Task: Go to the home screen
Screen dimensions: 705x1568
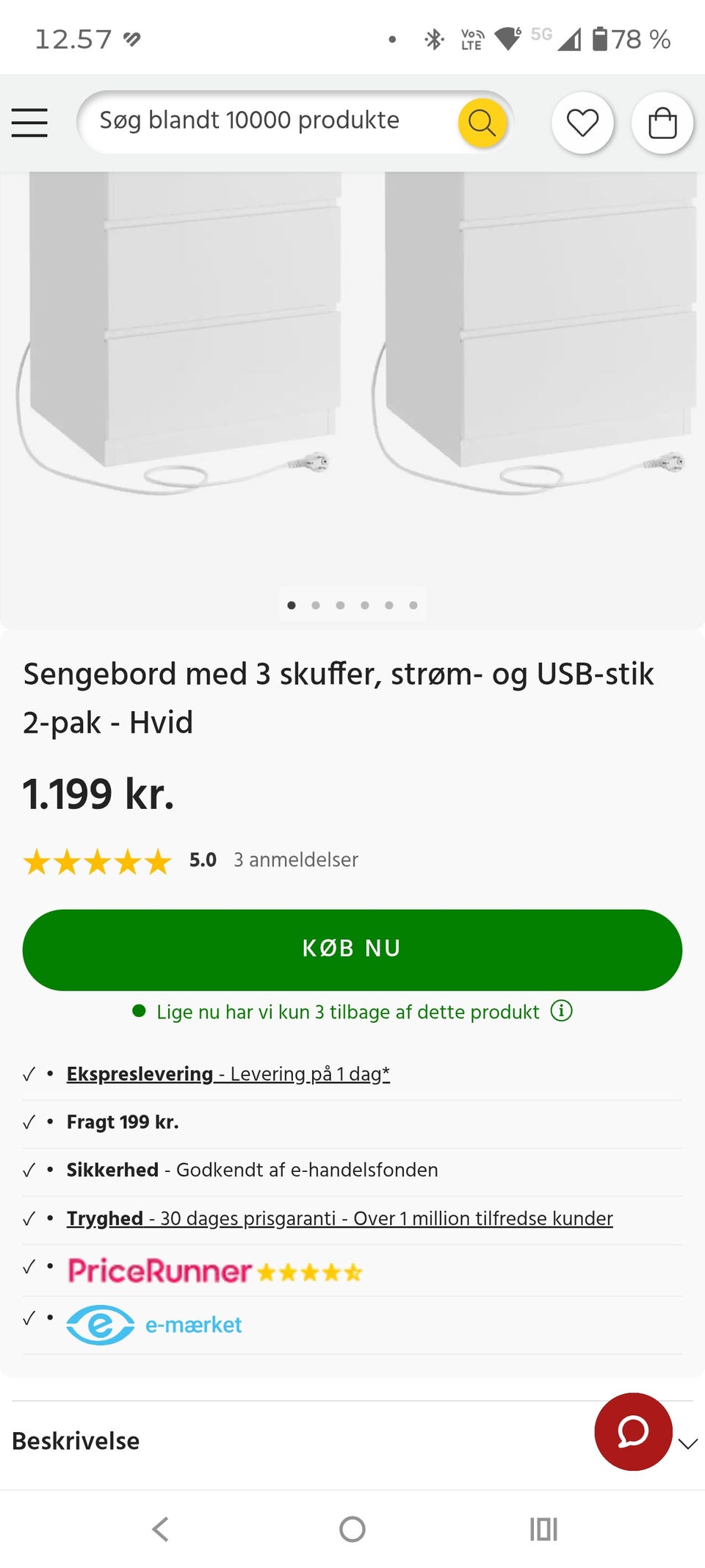Action: tap(352, 1529)
